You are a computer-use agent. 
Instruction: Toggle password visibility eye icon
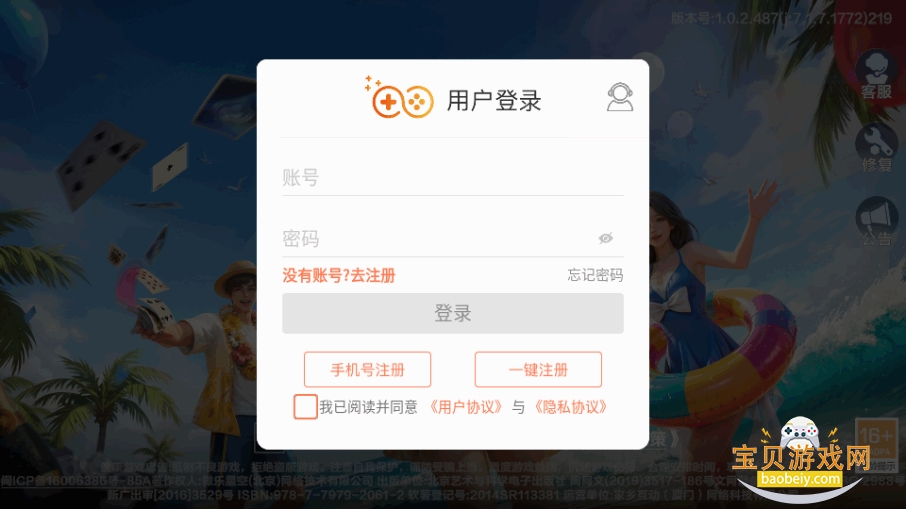point(605,238)
